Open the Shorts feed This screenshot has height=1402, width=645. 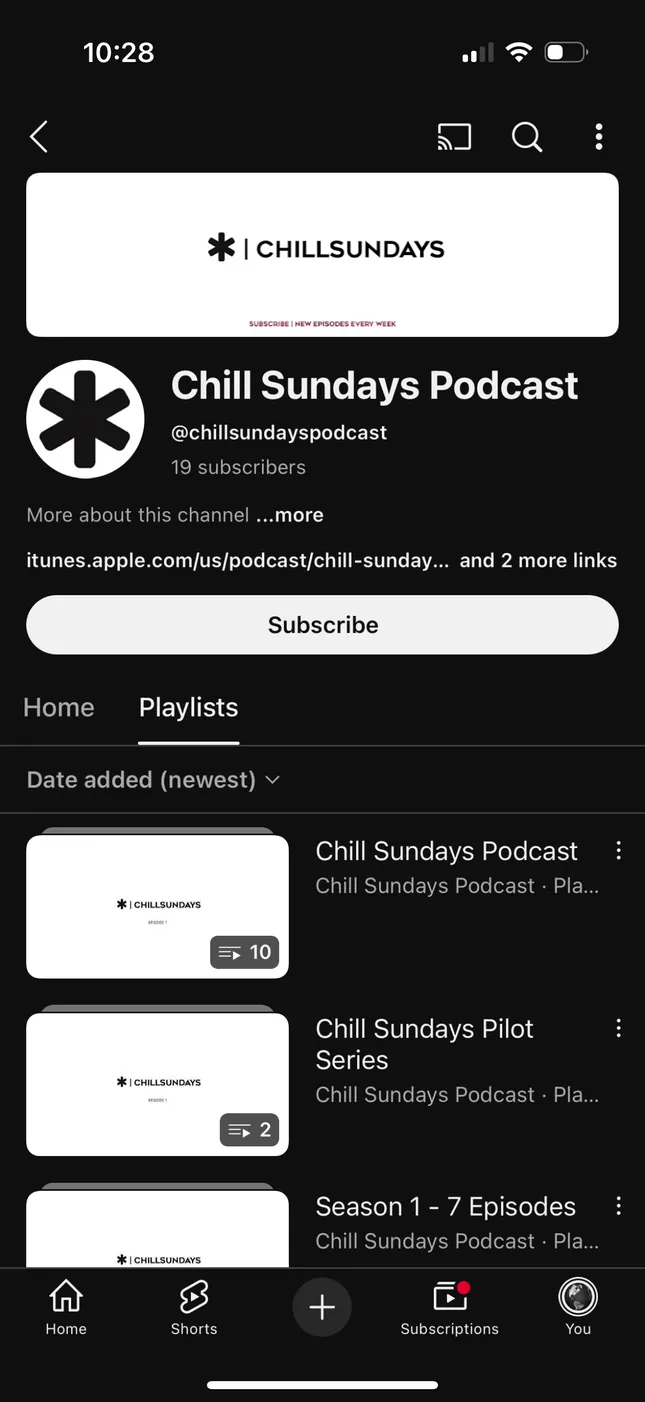pyautogui.click(x=194, y=1308)
